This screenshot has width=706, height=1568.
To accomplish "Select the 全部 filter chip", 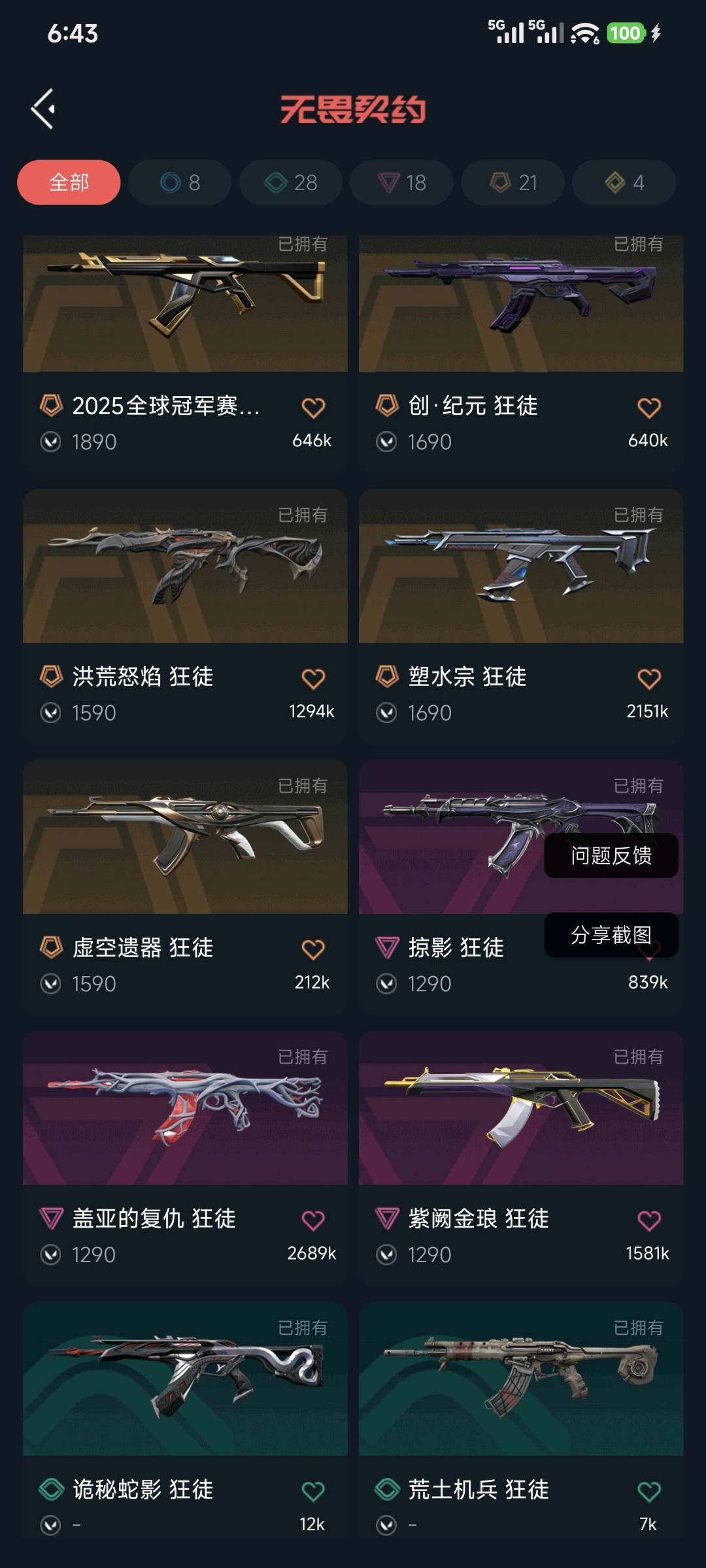I will (69, 182).
